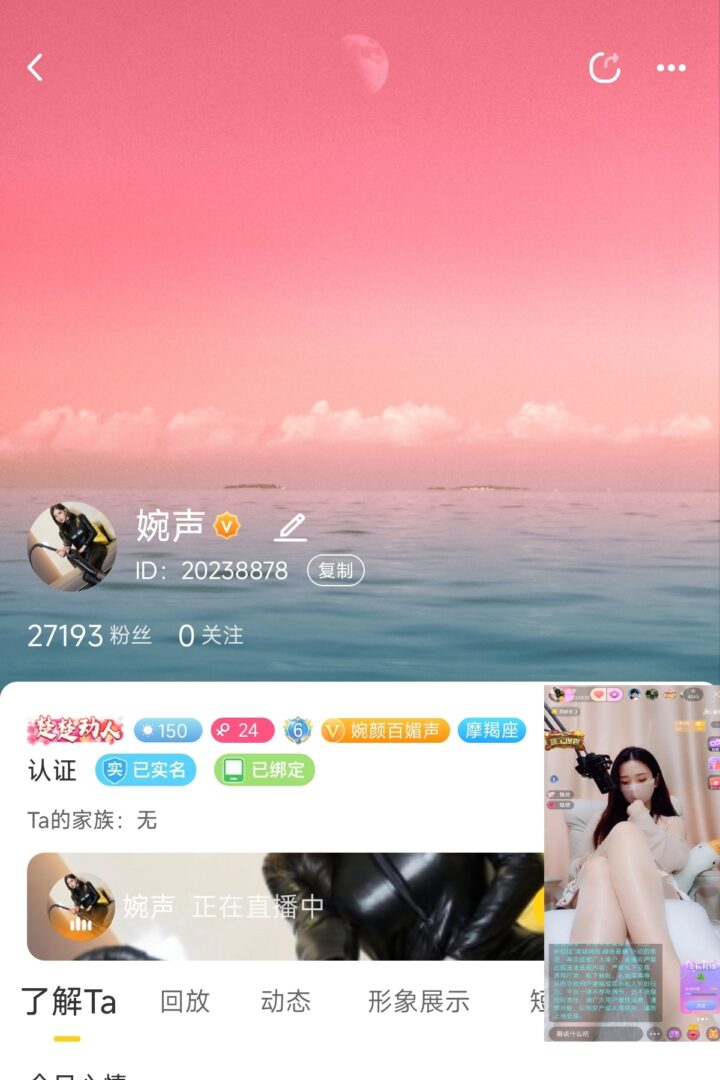Copy the user ID with 复制
Viewport: 720px width, 1080px height.
335,571
